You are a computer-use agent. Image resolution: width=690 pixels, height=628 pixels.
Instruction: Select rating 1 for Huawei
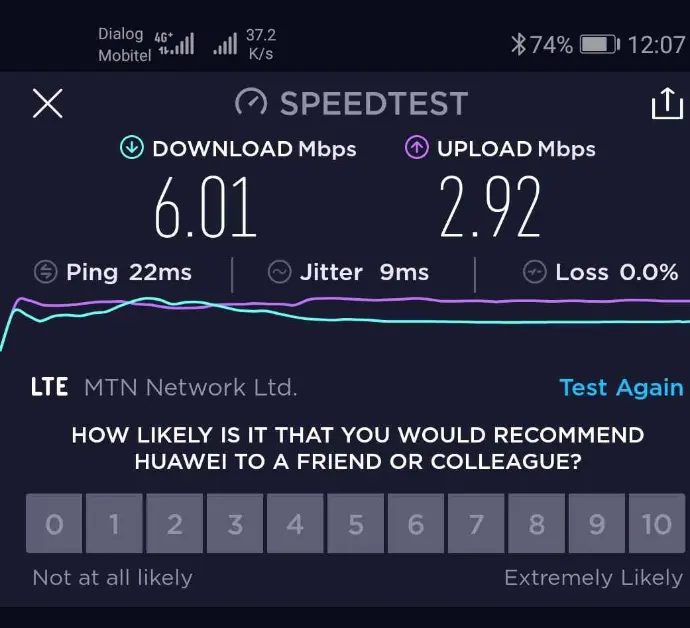click(x=114, y=524)
